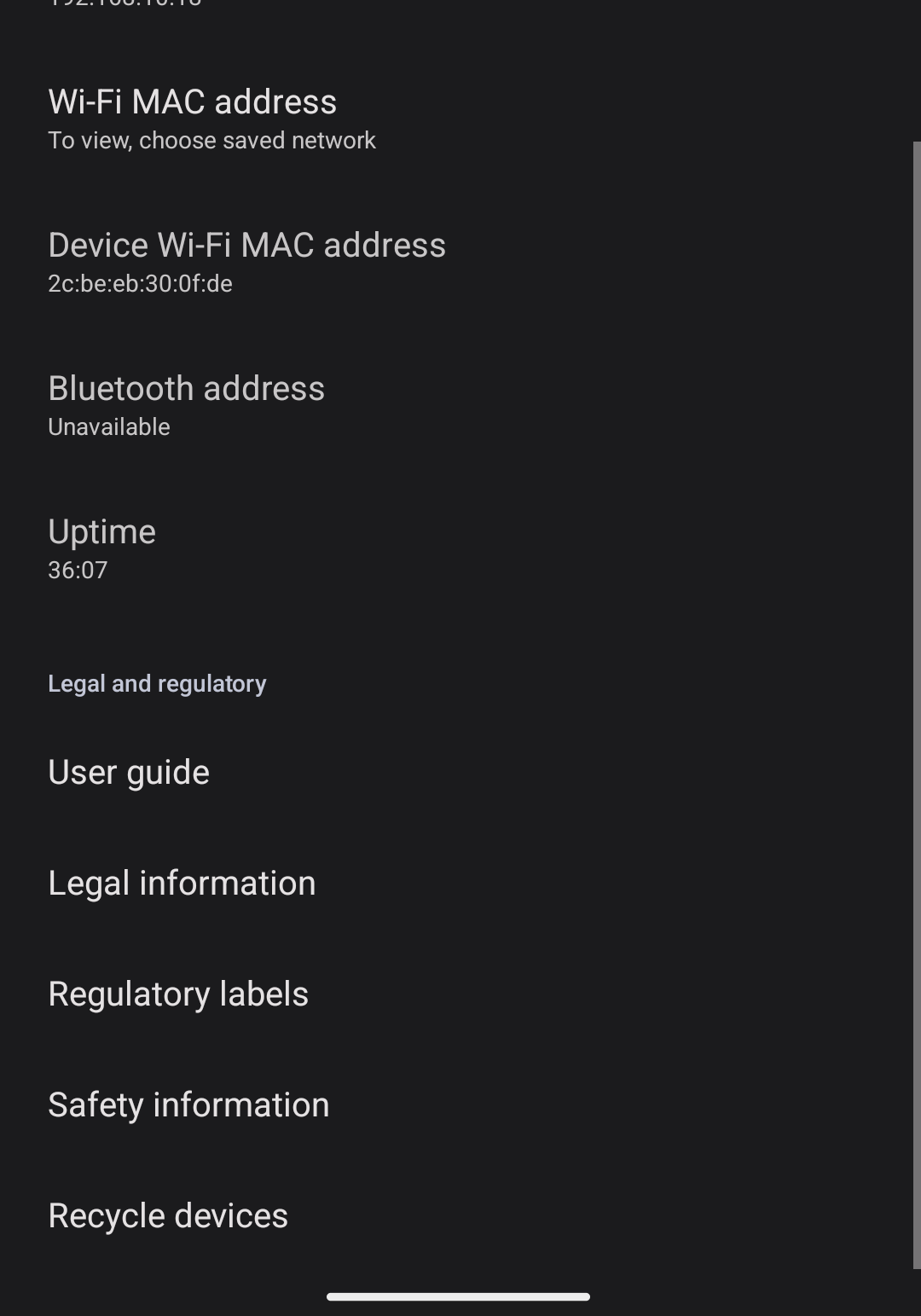Select Recycle devices
Viewport: 921px width, 1316px height.
[168, 1216]
